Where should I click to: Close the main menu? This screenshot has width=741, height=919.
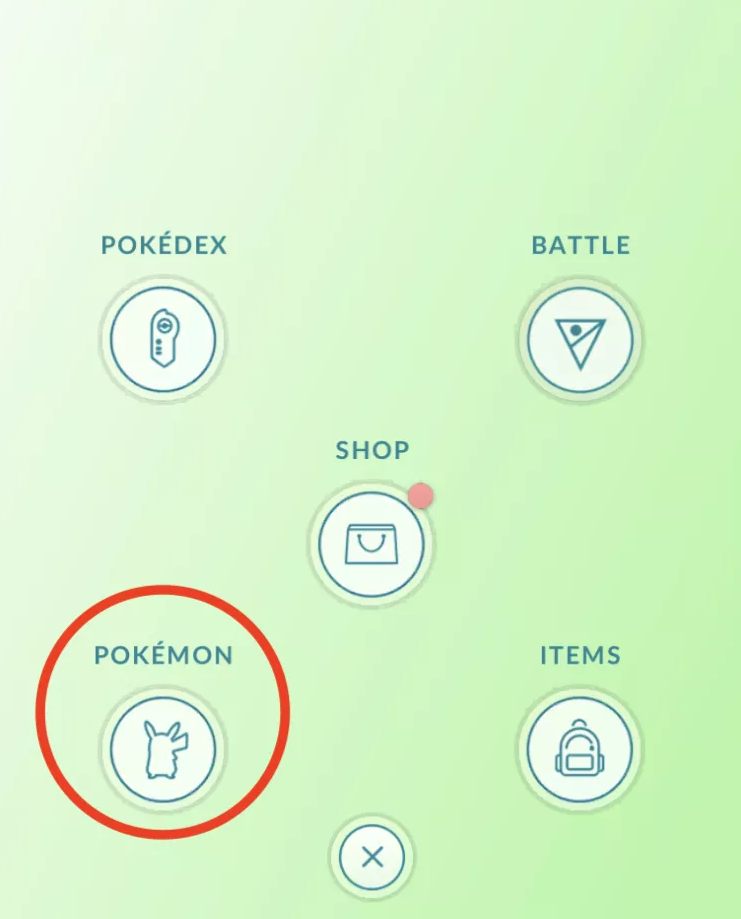pos(371,857)
